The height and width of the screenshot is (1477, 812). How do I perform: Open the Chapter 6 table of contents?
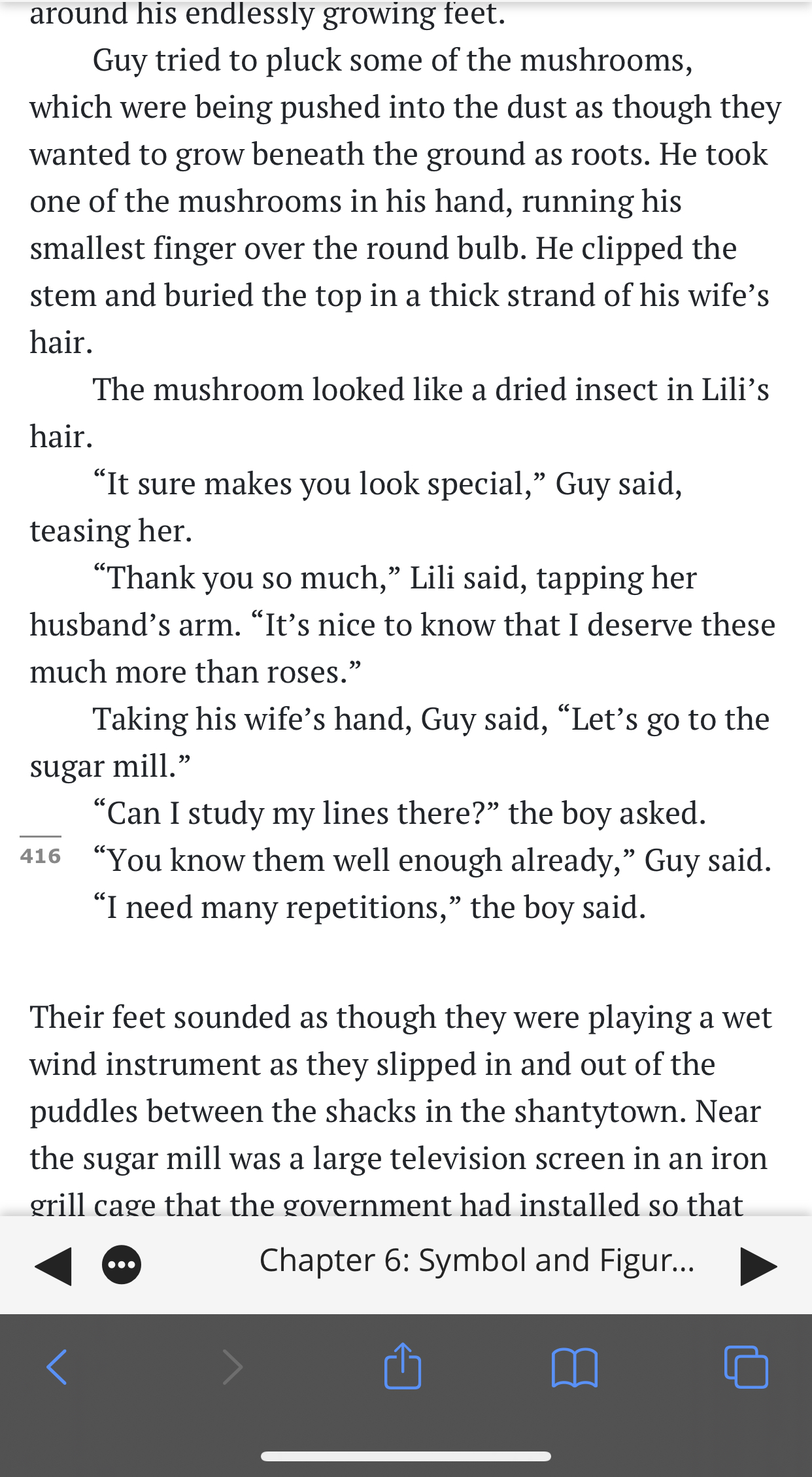[477, 1260]
